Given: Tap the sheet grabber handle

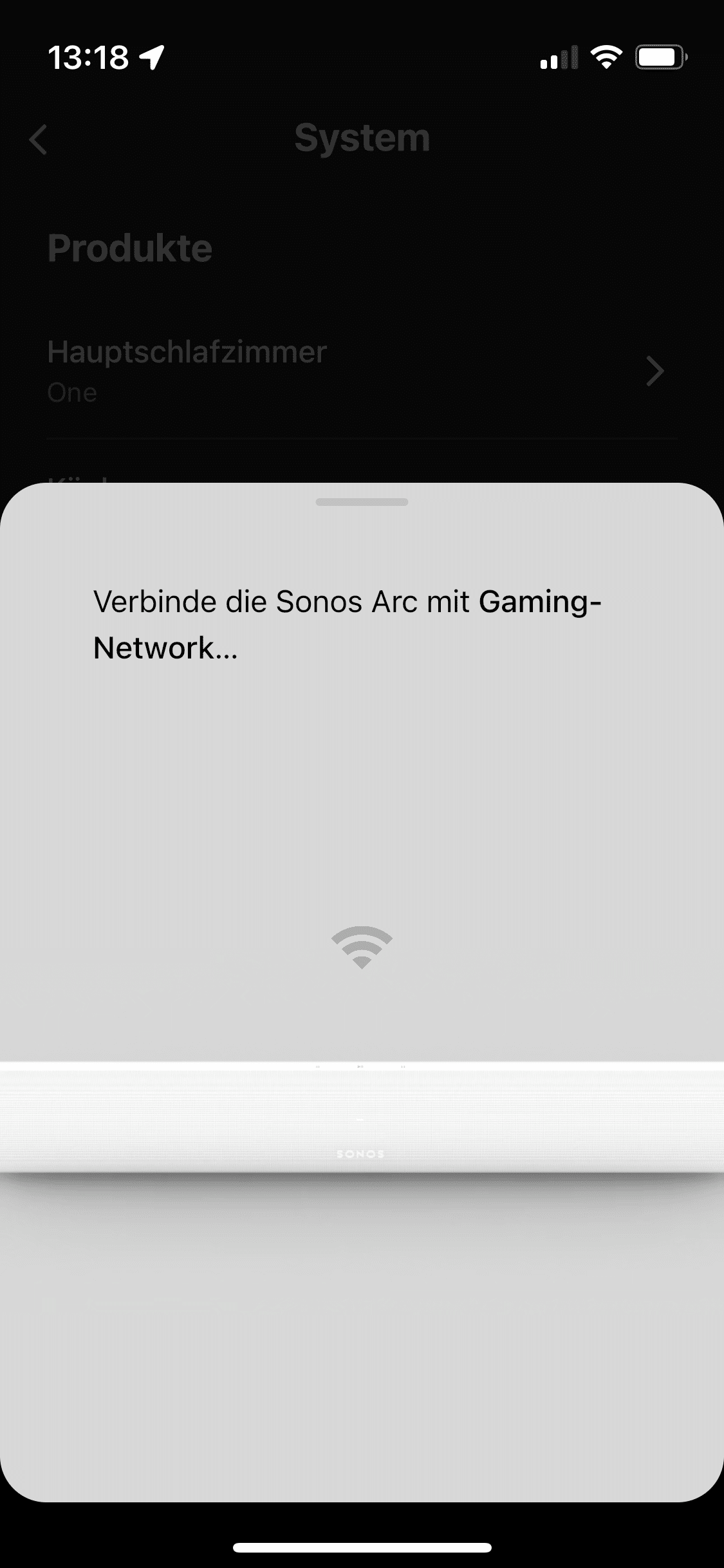Looking at the screenshot, I should pos(362,502).
